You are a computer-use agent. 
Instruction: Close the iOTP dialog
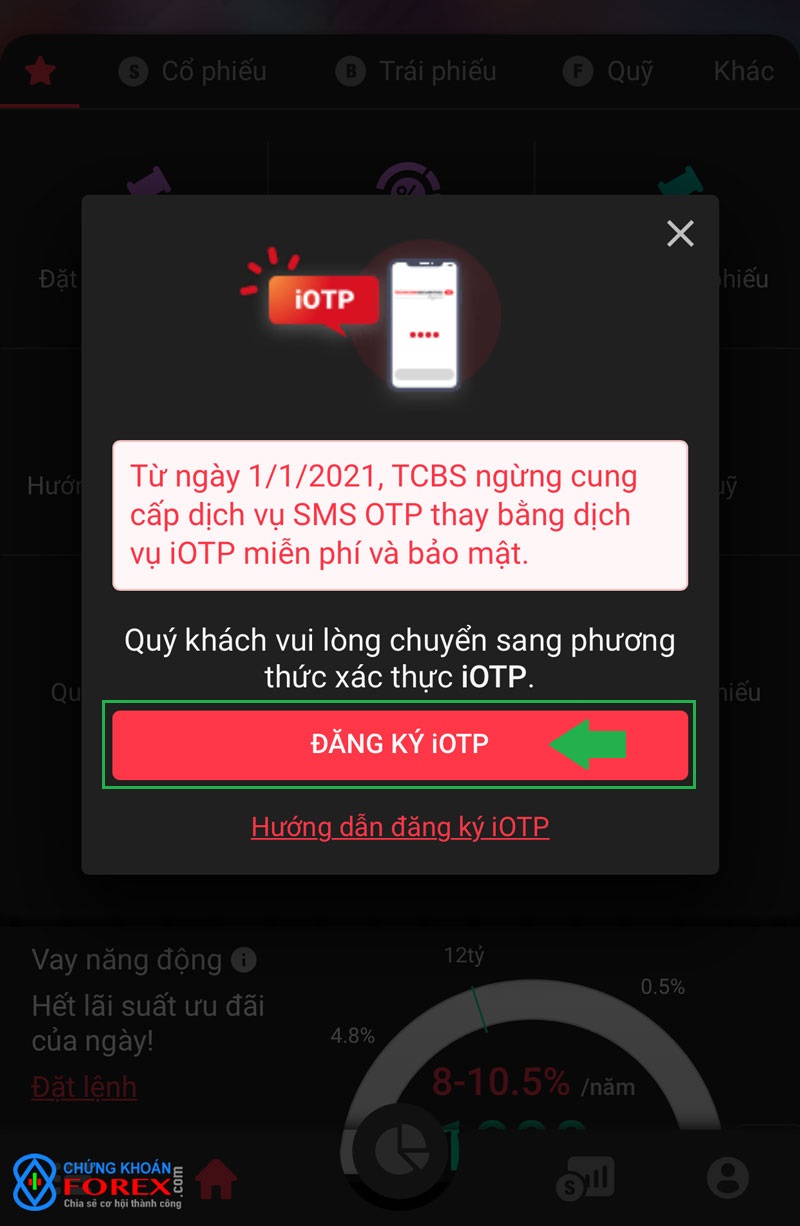[x=680, y=234]
